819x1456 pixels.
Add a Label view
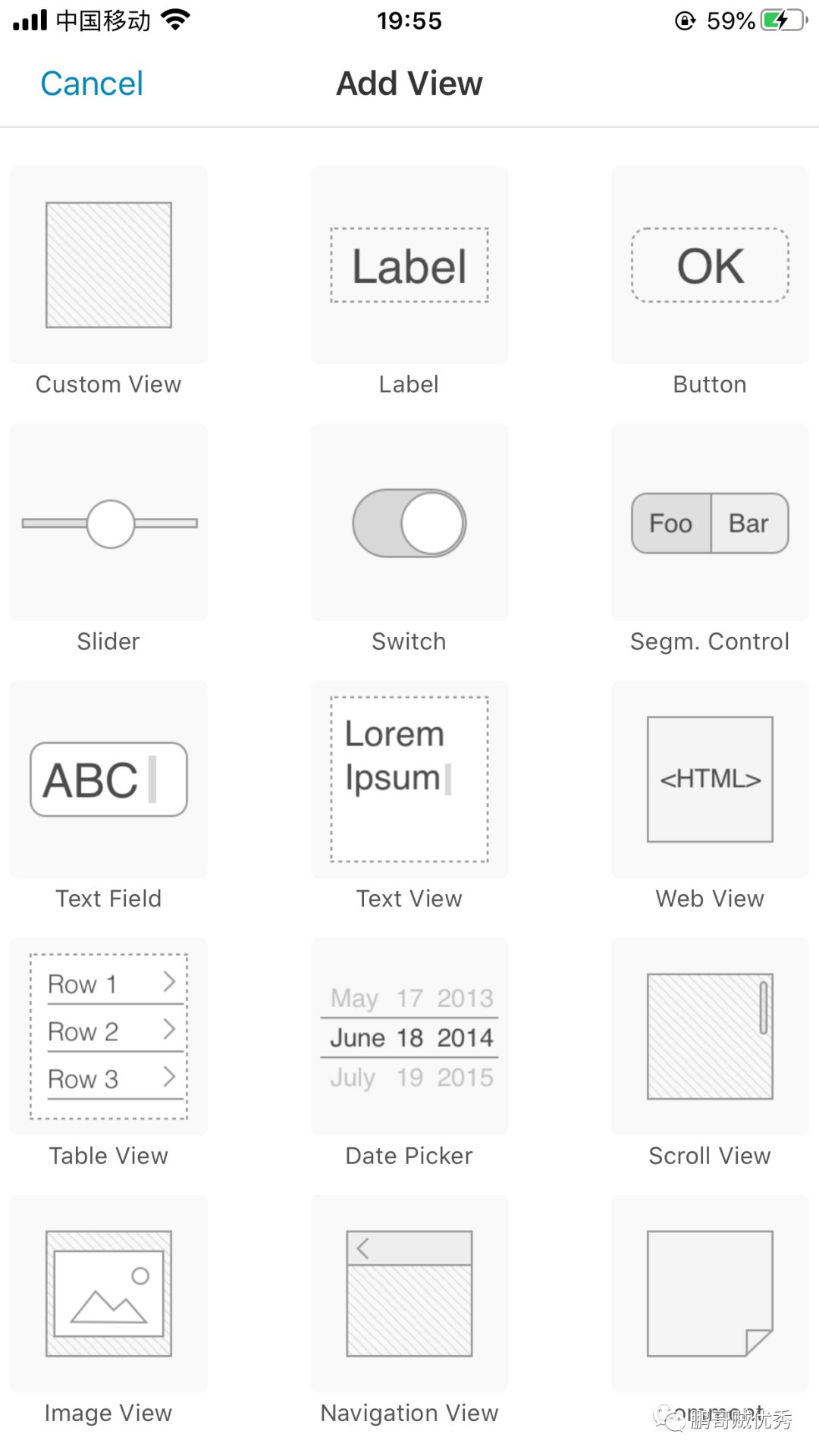(409, 265)
